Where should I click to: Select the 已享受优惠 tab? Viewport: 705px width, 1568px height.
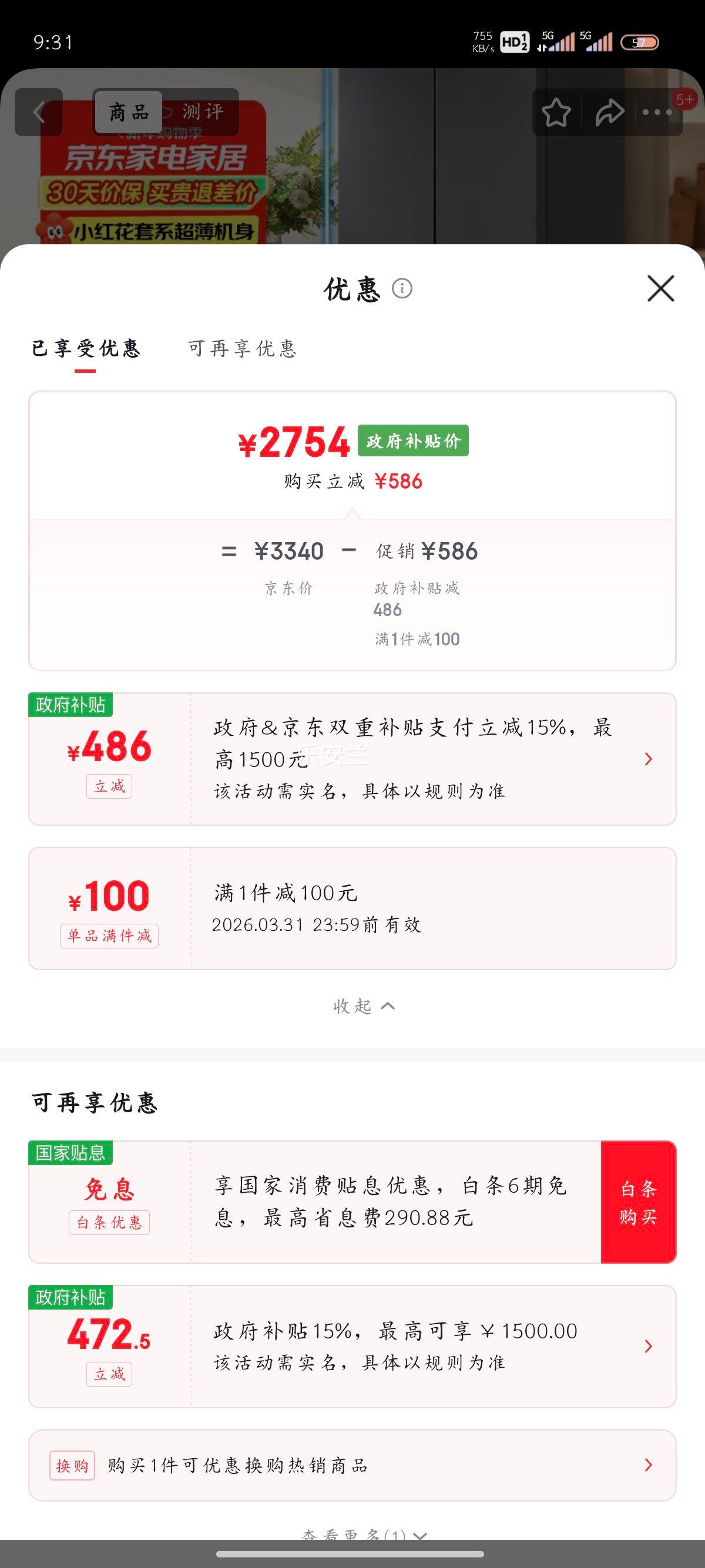pos(87,349)
